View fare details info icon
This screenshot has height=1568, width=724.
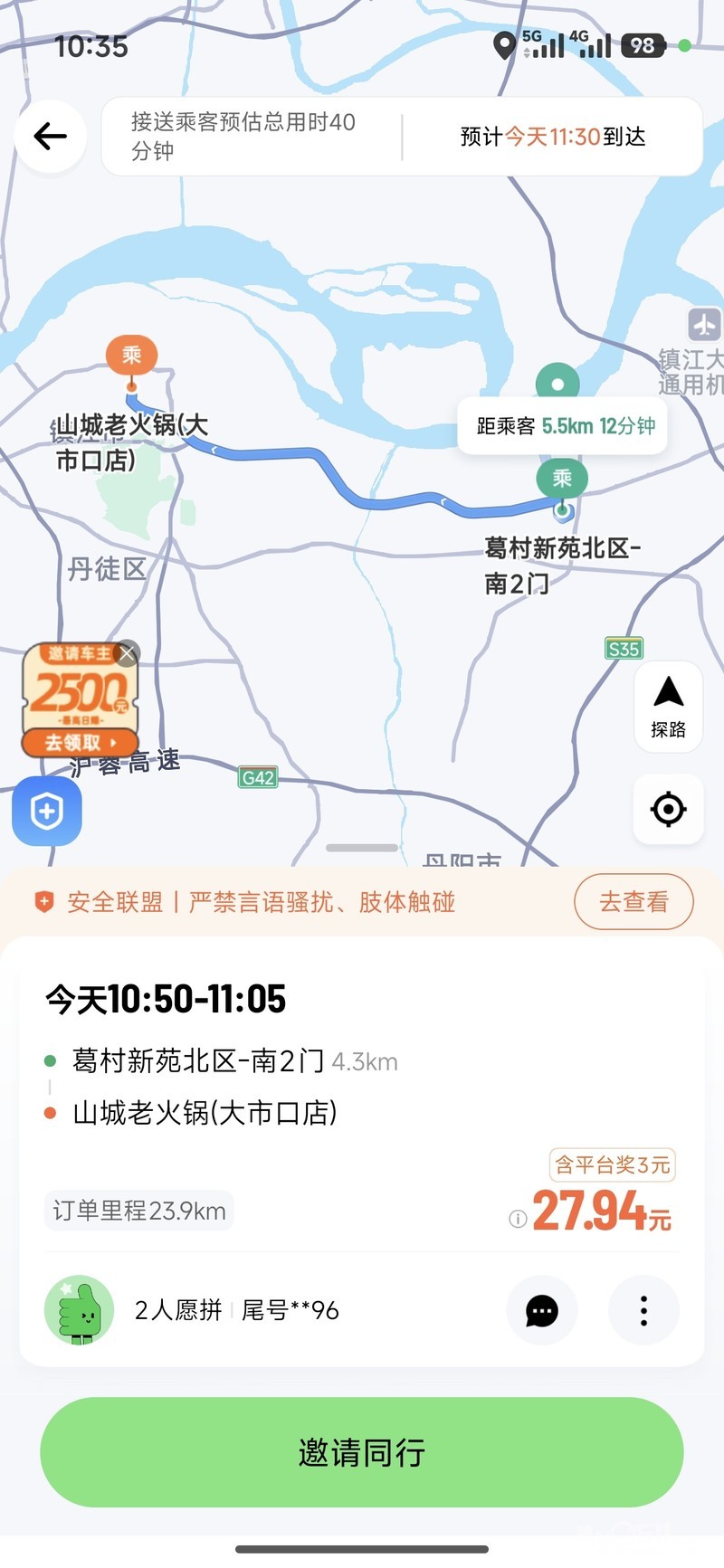coord(518,1219)
